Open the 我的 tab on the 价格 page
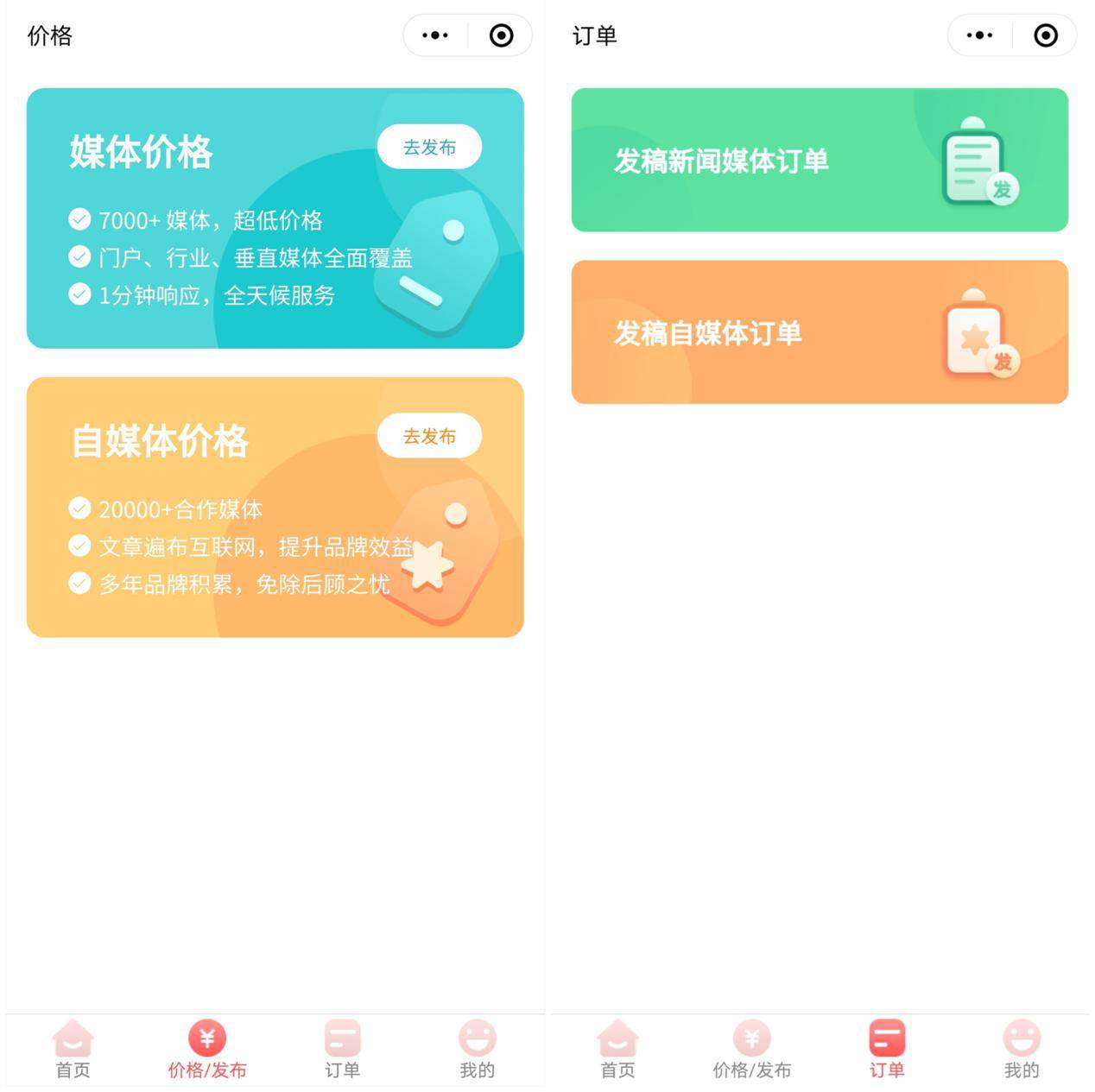The height and width of the screenshot is (1092, 1095). coord(477,1049)
